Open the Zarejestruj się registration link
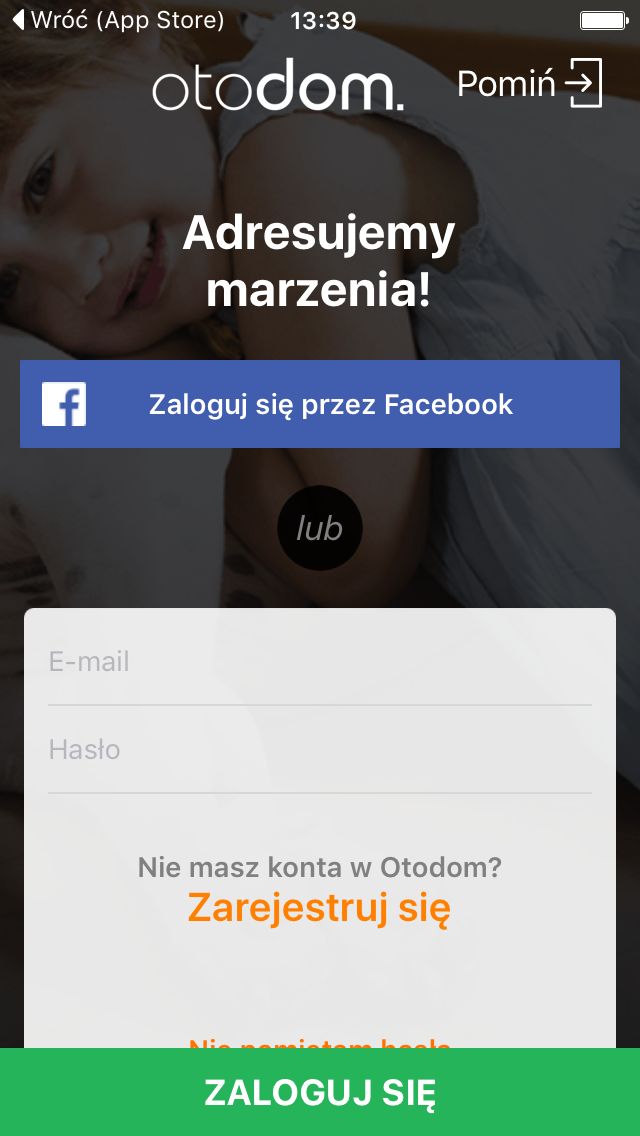Image resolution: width=640 pixels, height=1136 pixels. click(x=319, y=907)
